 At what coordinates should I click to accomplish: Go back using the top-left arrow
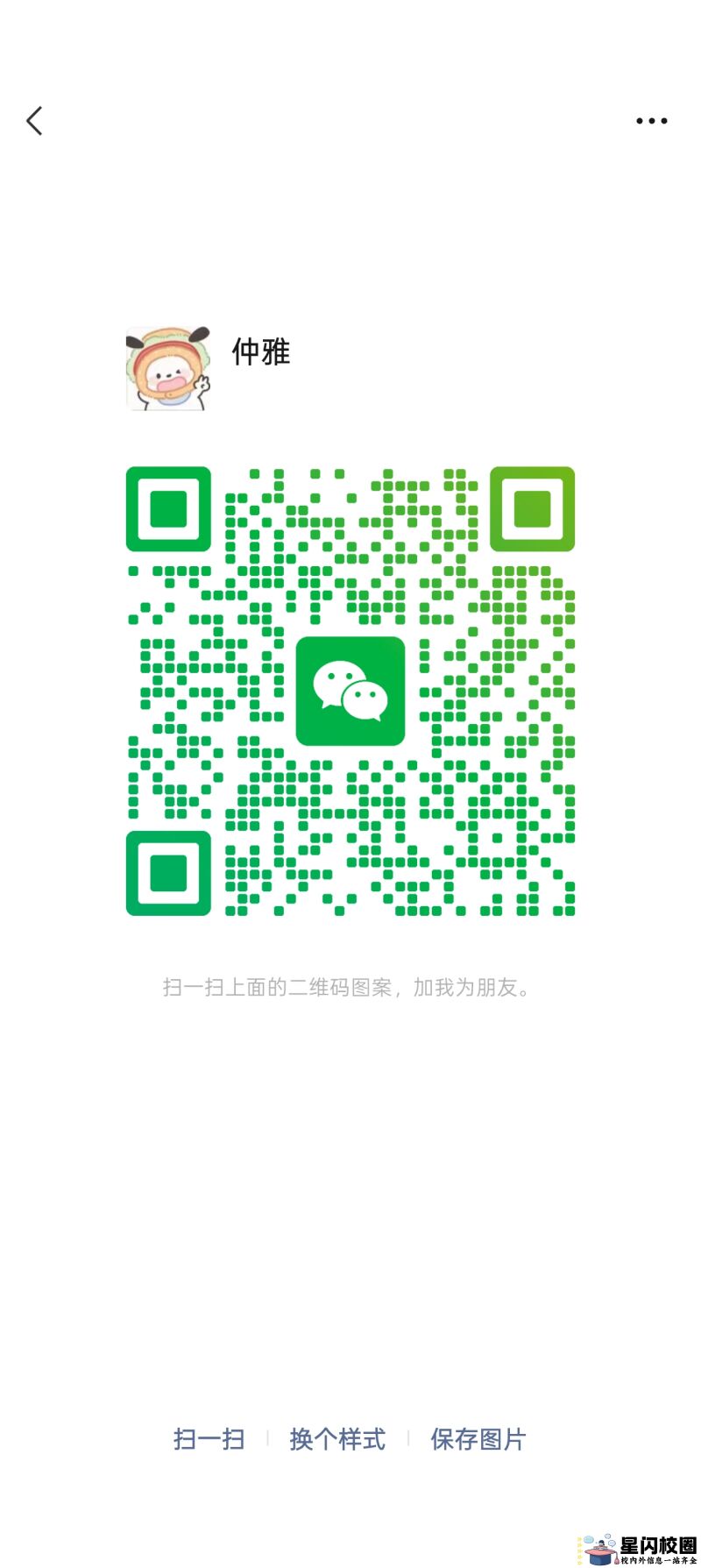point(34,121)
